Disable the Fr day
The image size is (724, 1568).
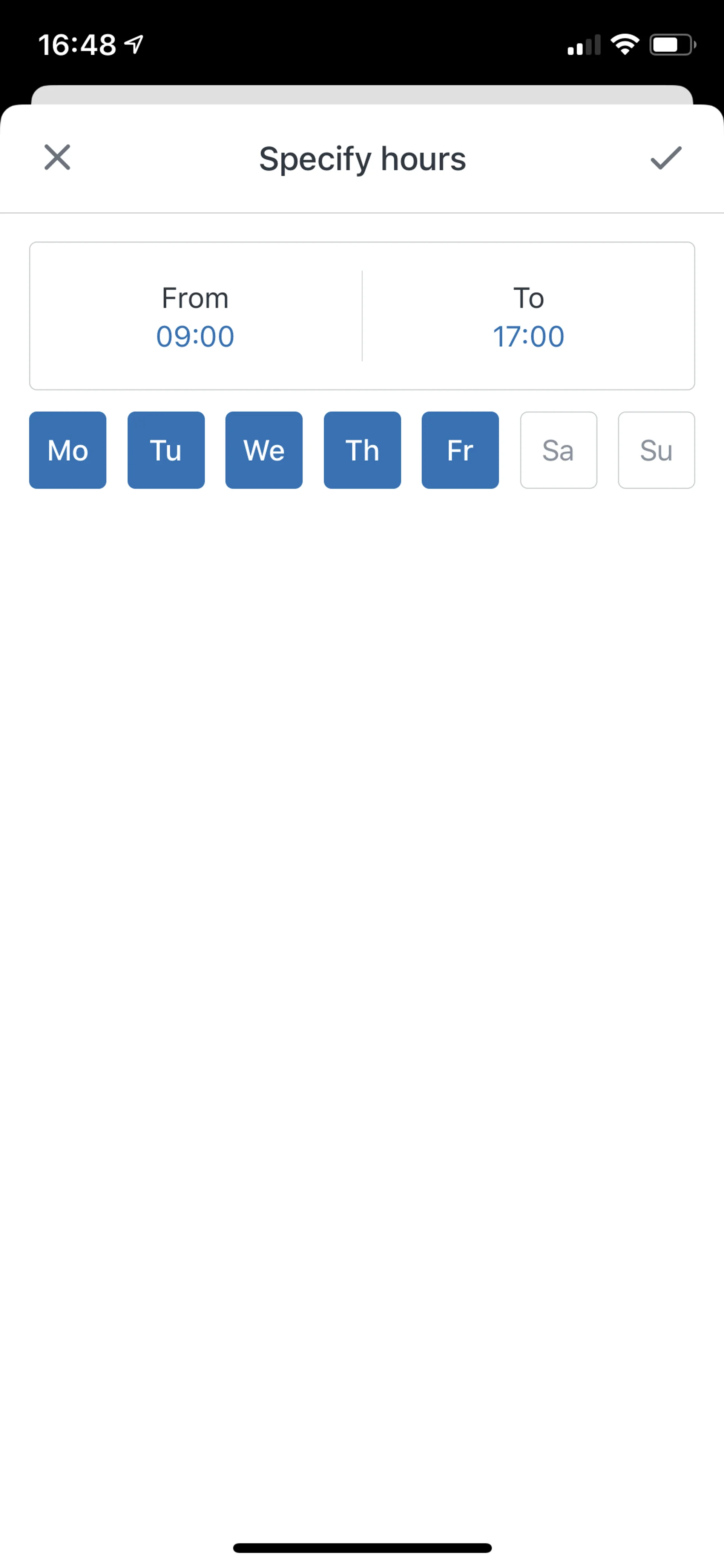(x=460, y=450)
